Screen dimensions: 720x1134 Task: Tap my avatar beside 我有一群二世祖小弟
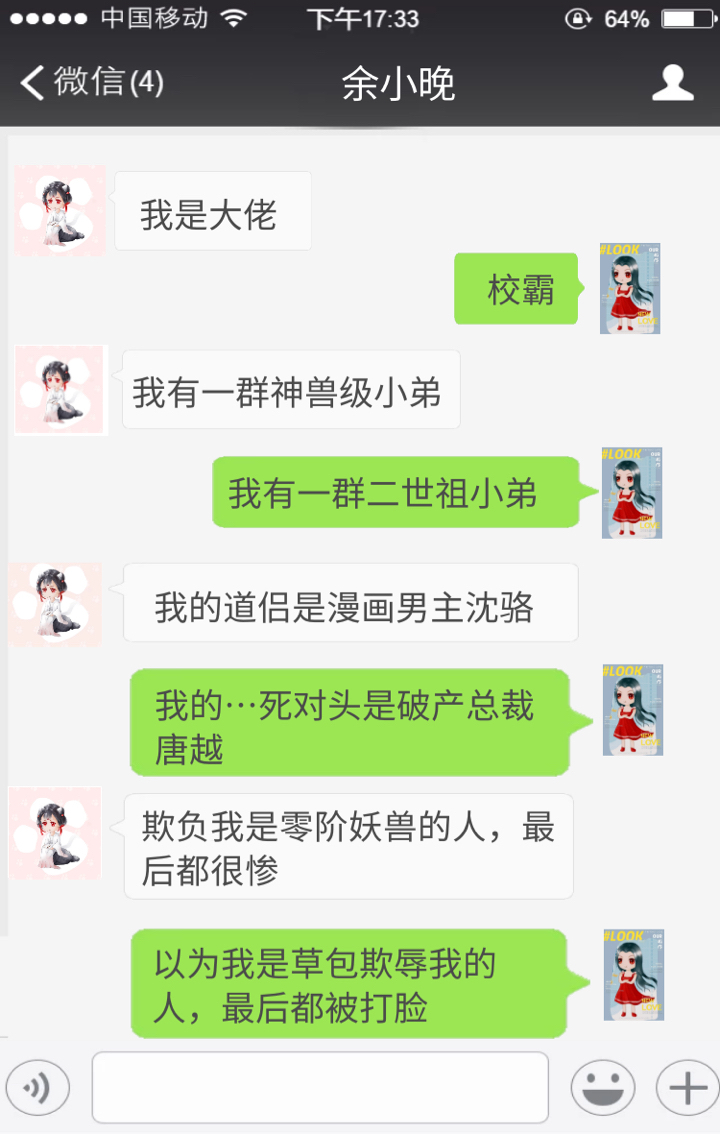pos(632,493)
